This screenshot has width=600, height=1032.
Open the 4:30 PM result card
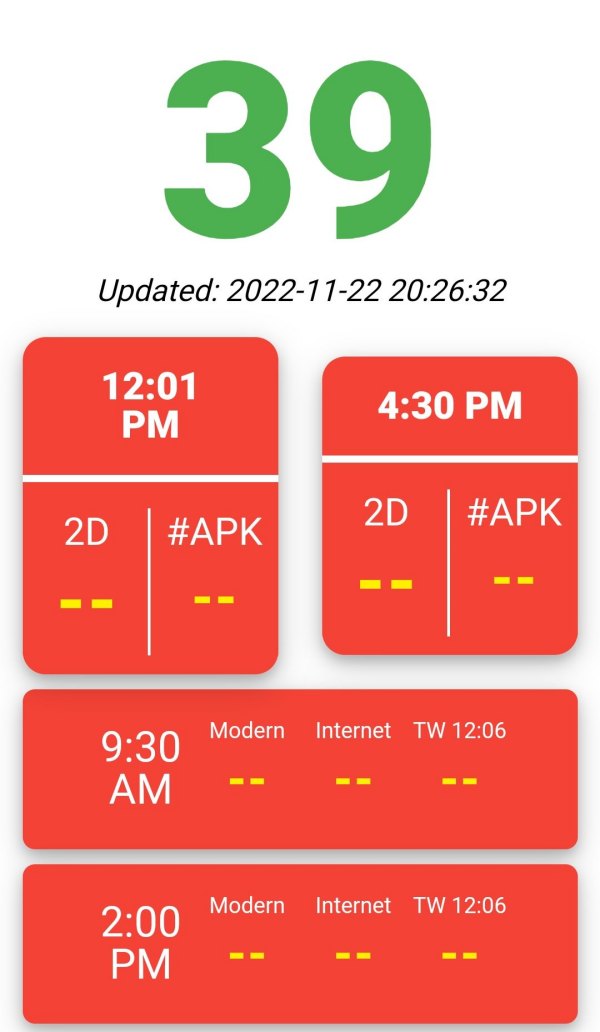(450, 505)
